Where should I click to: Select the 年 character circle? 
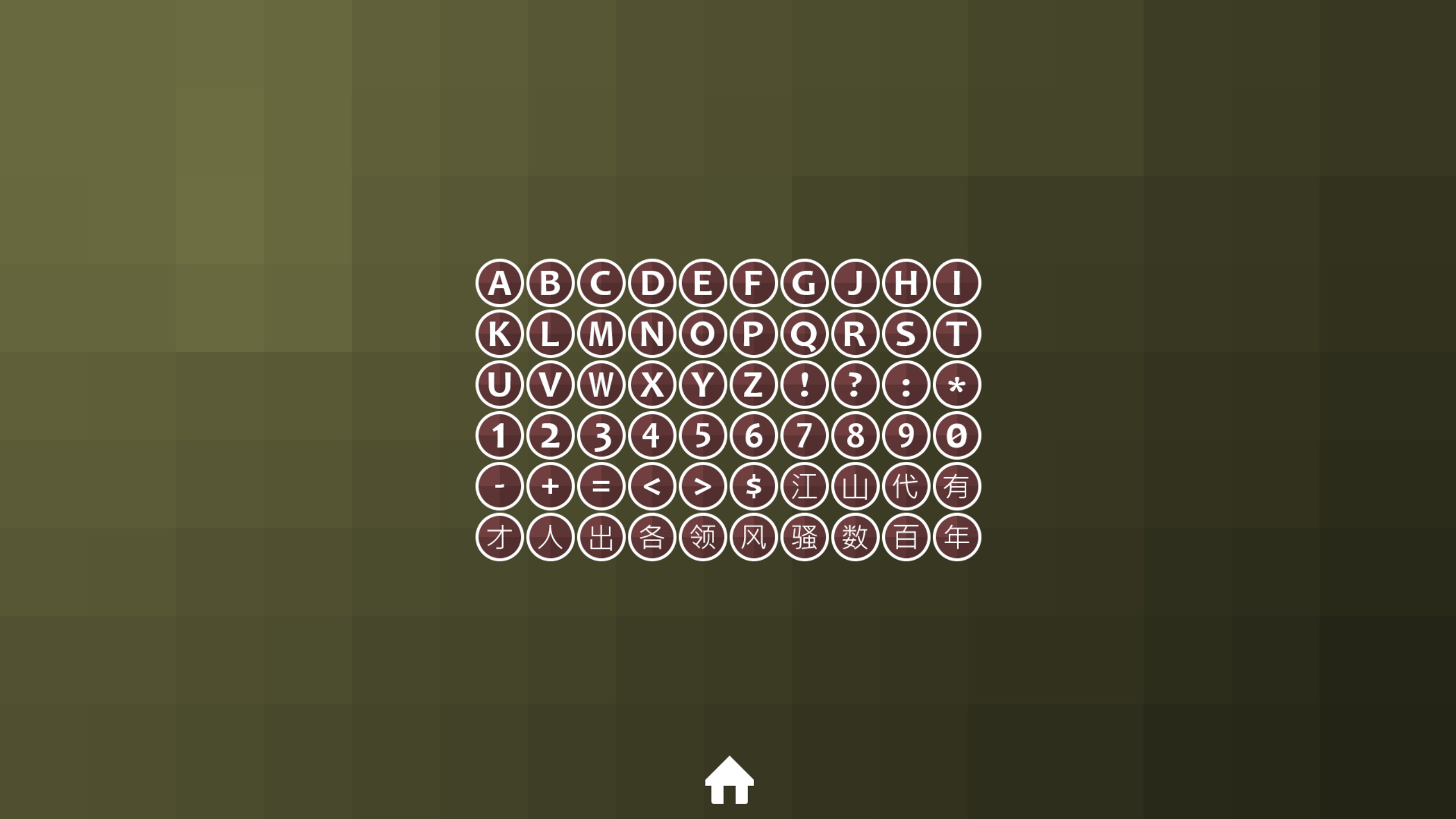957,537
